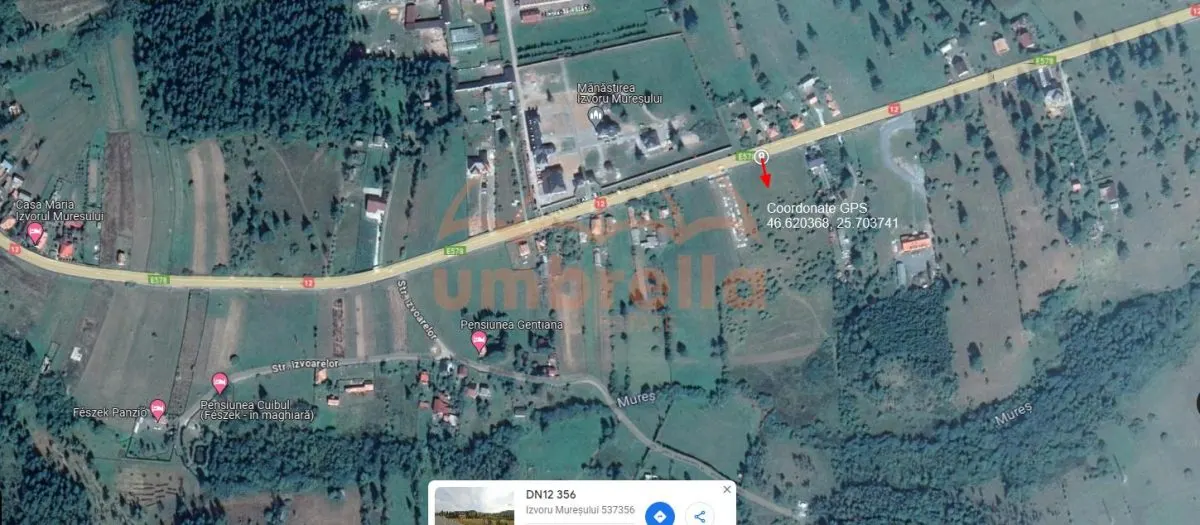
Task: Select the Pensiunea Gentiana lodging pin
Action: pyautogui.click(x=480, y=344)
